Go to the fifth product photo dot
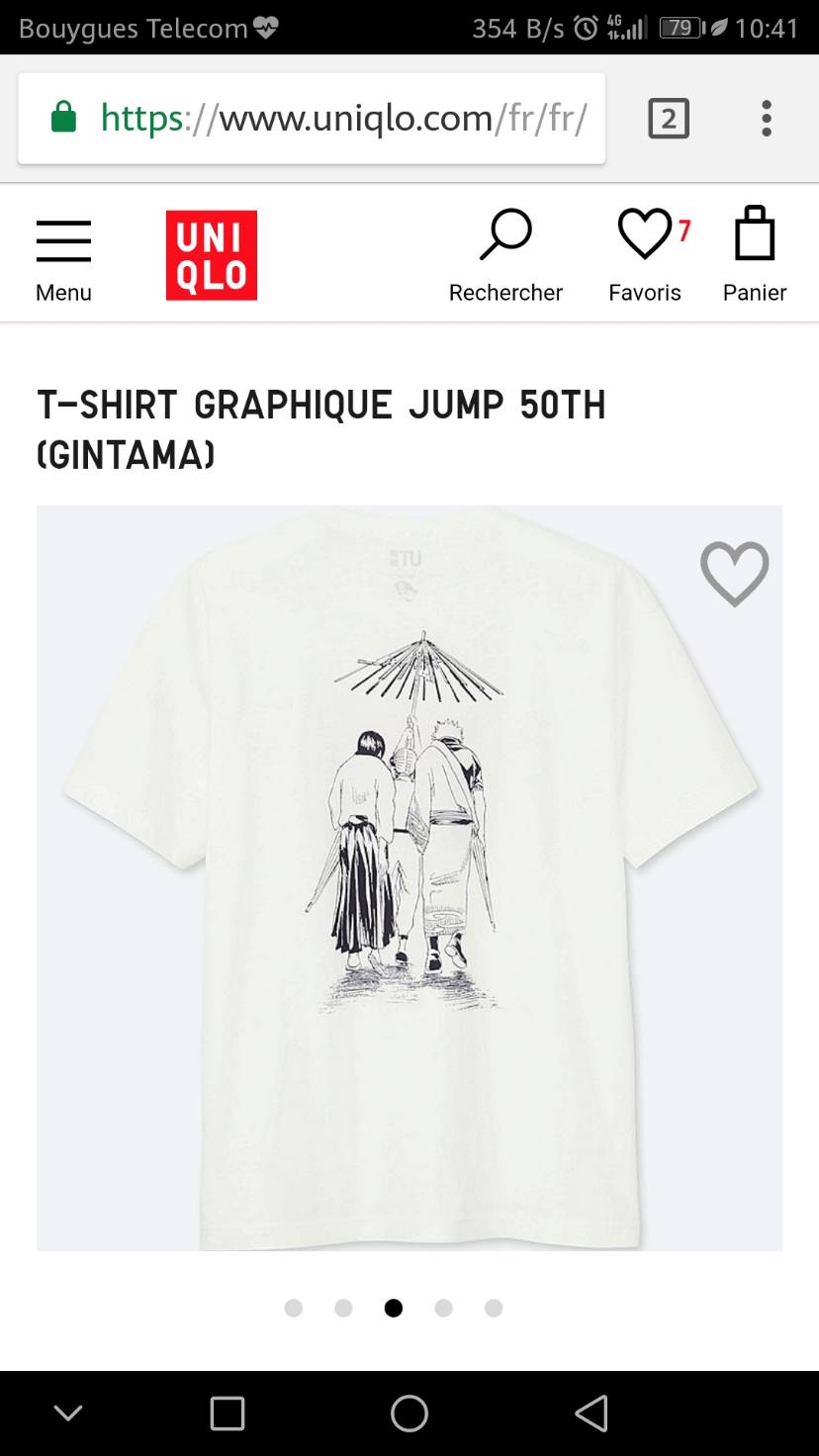Screen dimensions: 819x1456 [x=494, y=1308]
